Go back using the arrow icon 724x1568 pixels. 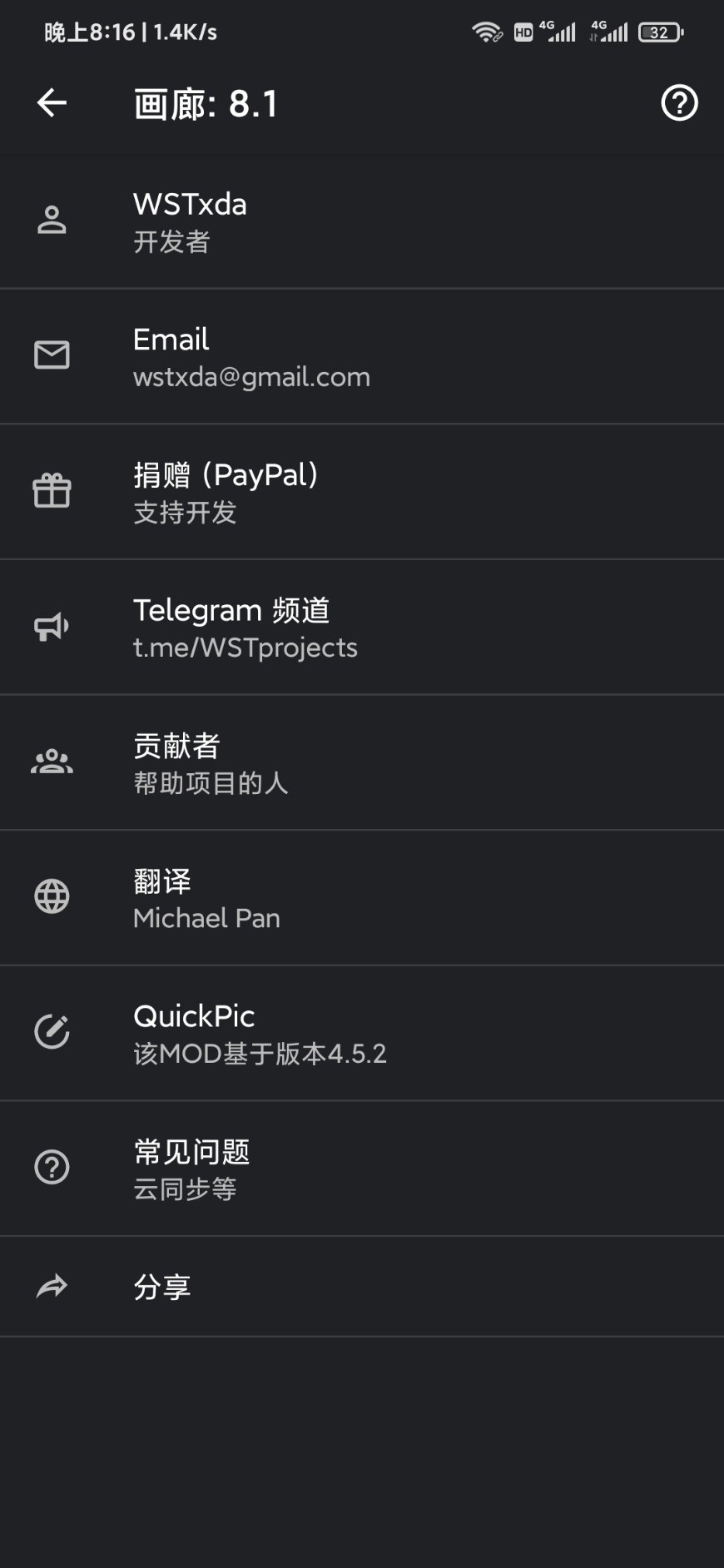52,103
